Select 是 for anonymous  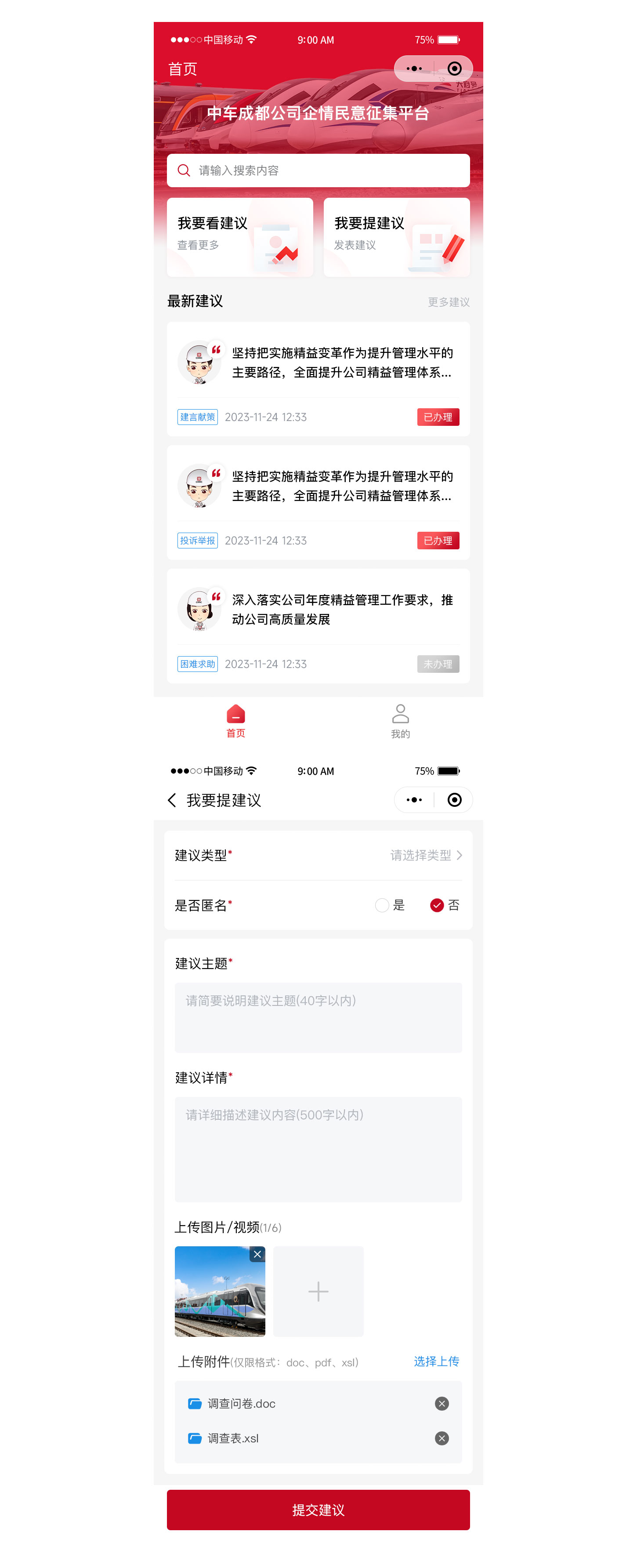382,905
